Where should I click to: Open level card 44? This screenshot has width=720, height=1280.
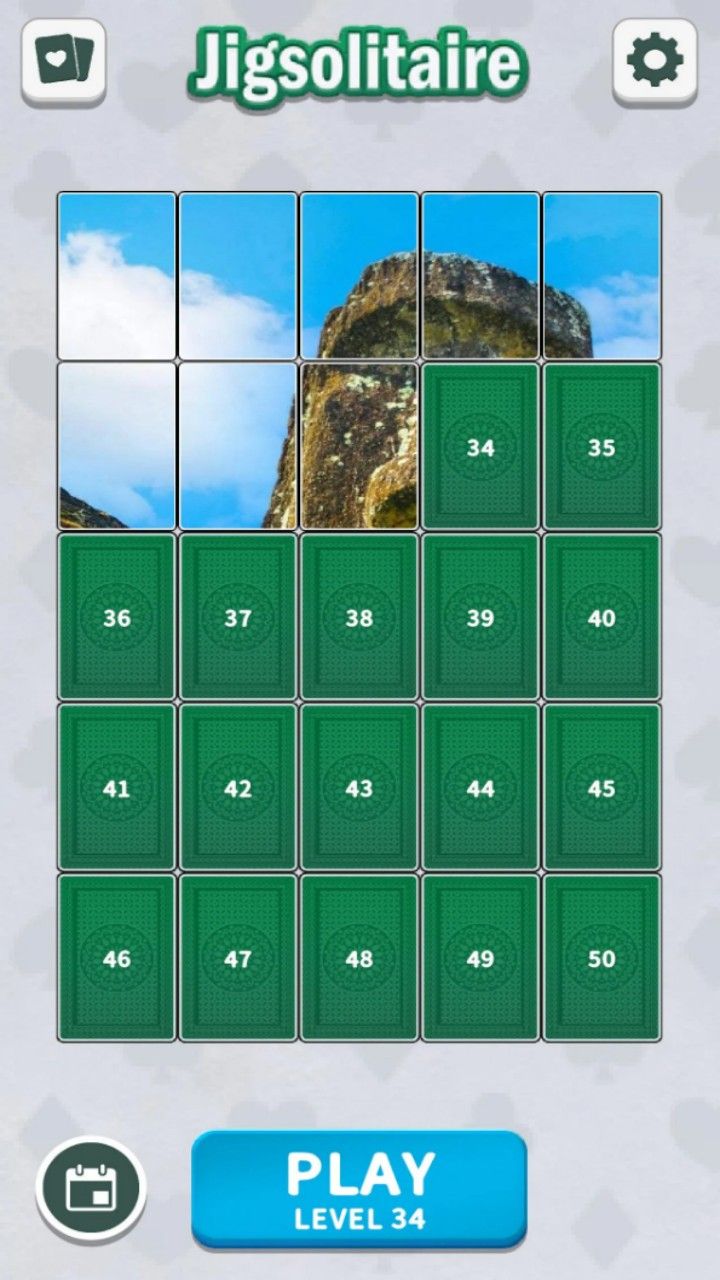(480, 788)
